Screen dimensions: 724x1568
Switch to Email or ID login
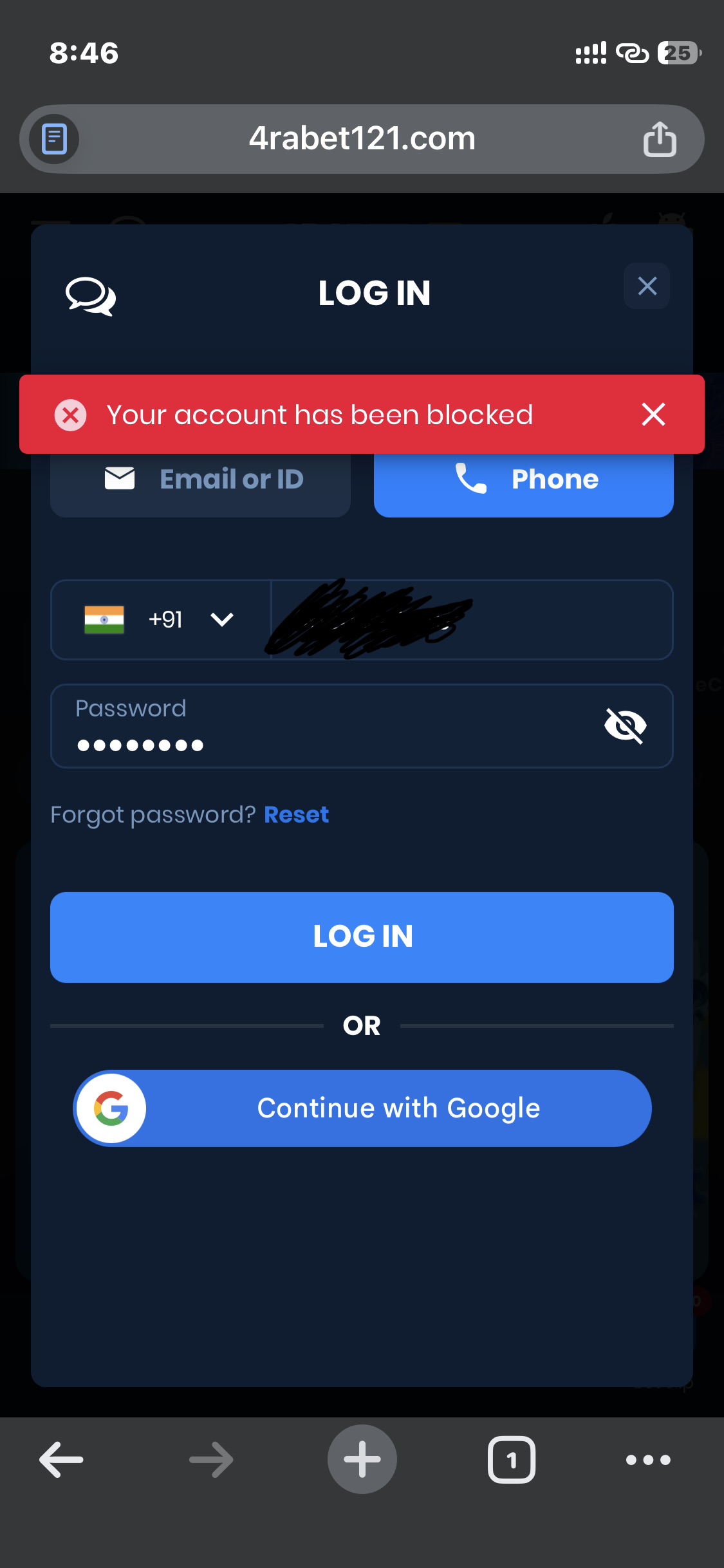tap(201, 480)
